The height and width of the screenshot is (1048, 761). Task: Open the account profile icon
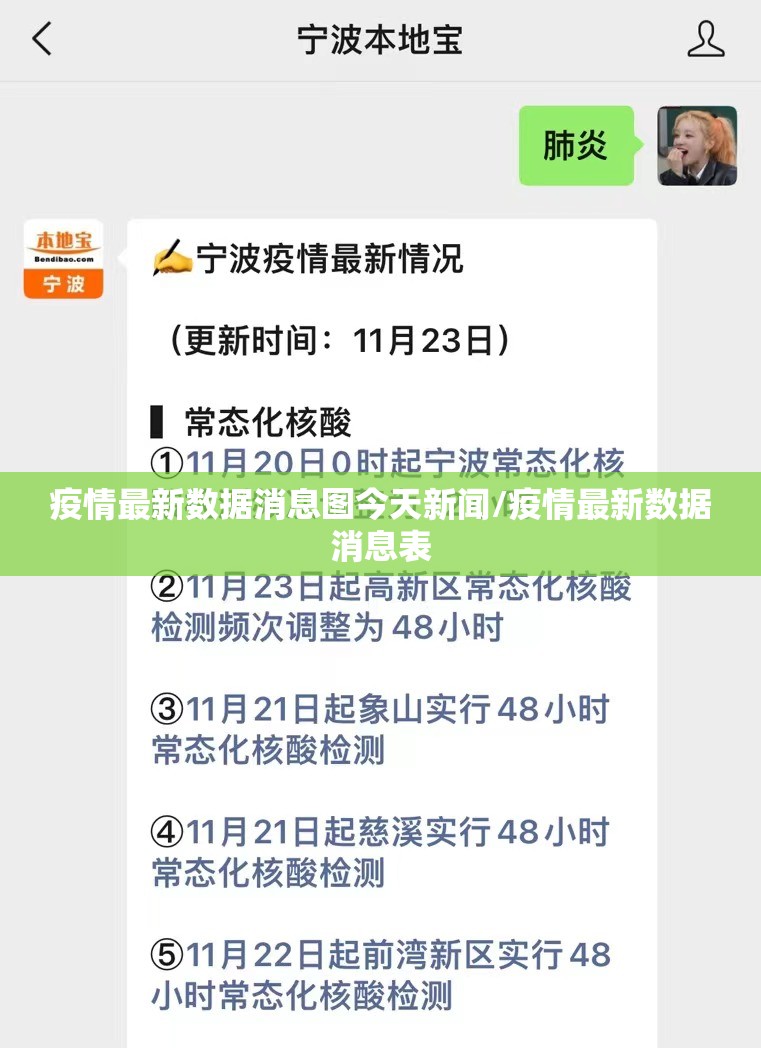pyautogui.click(x=706, y=40)
